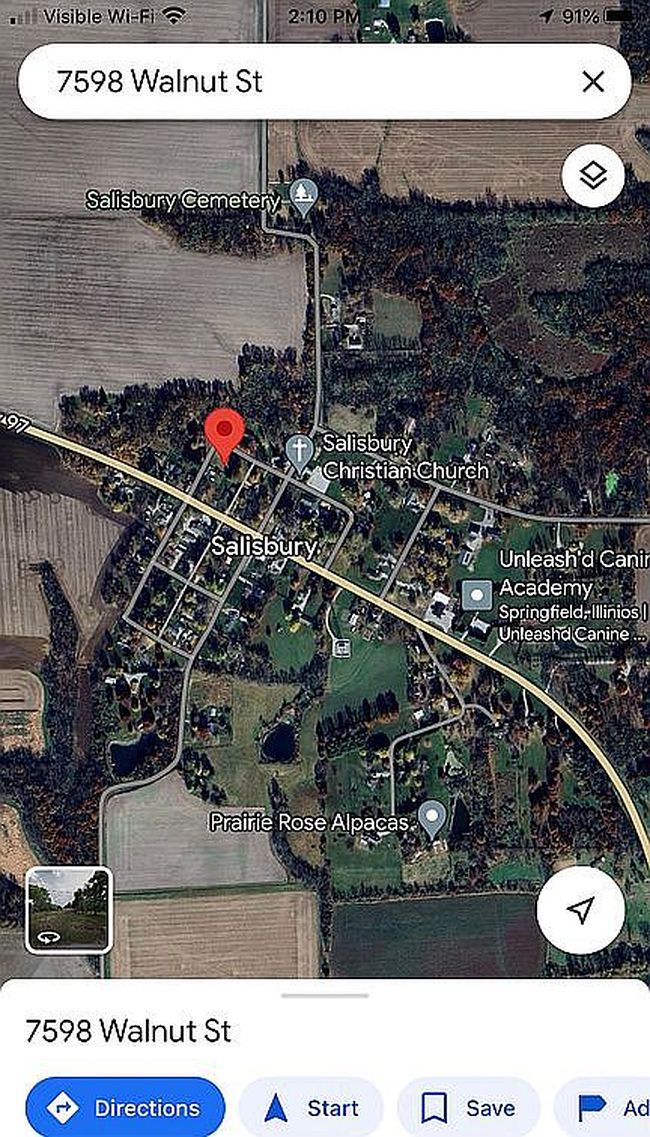
Task: Recenter the map on my current location
Action: 580,909
